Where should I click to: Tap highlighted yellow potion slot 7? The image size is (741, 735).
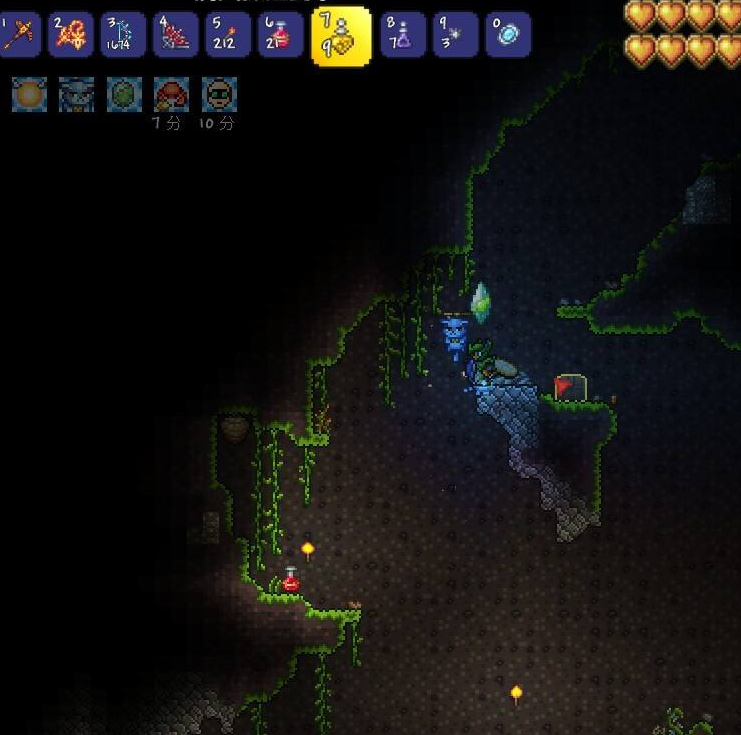click(x=341, y=36)
